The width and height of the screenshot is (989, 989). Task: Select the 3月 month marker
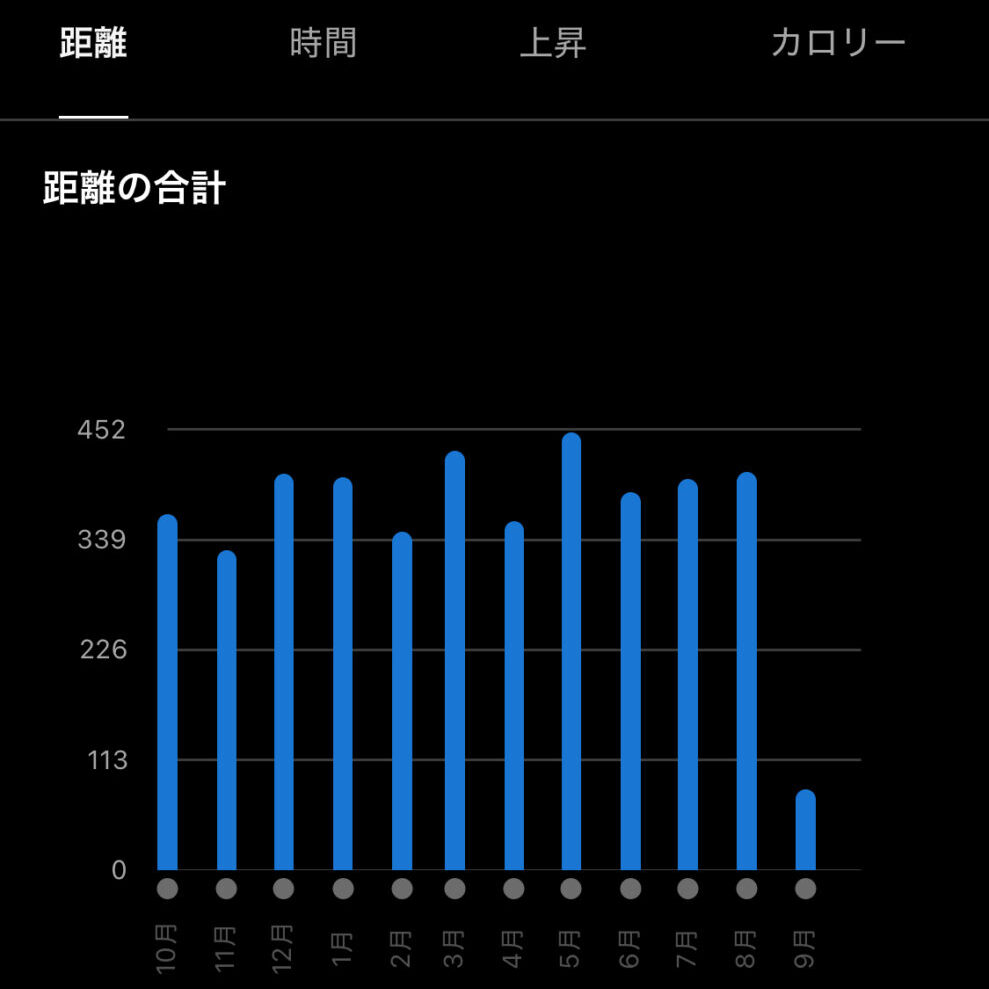pyautogui.click(x=455, y=888)
